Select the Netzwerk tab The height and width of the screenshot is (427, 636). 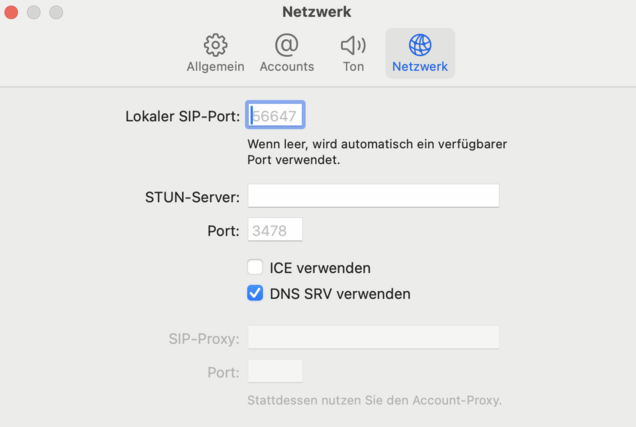point(420,54)
